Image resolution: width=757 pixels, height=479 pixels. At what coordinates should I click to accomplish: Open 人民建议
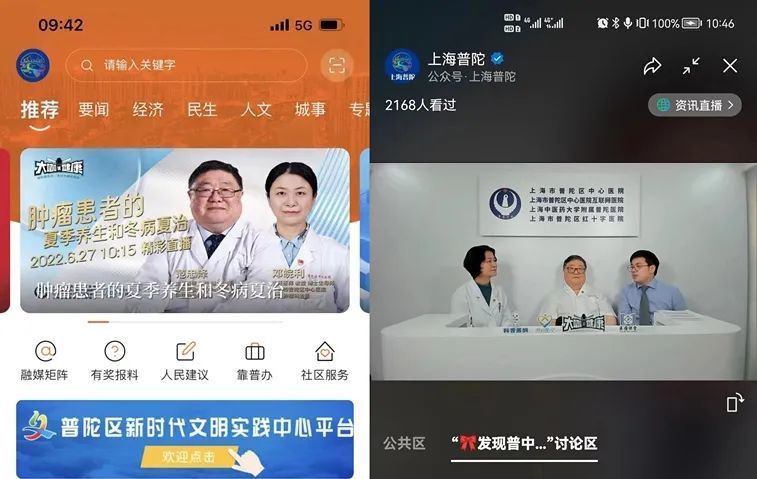[185, 360]
